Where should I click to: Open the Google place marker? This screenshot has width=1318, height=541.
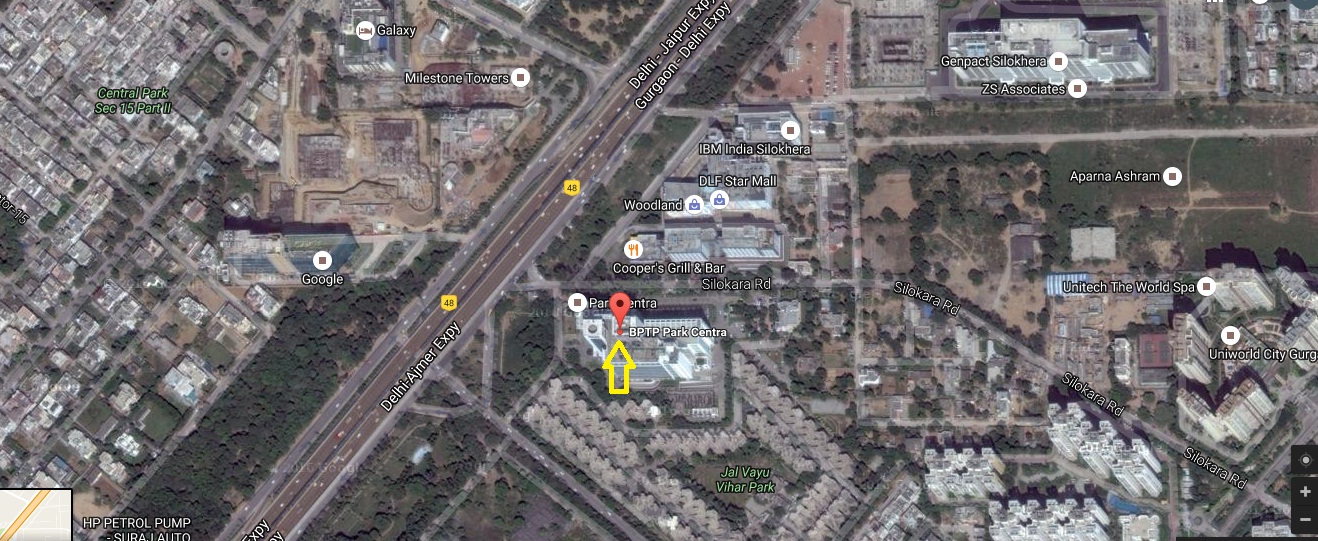tap(322, 259)
